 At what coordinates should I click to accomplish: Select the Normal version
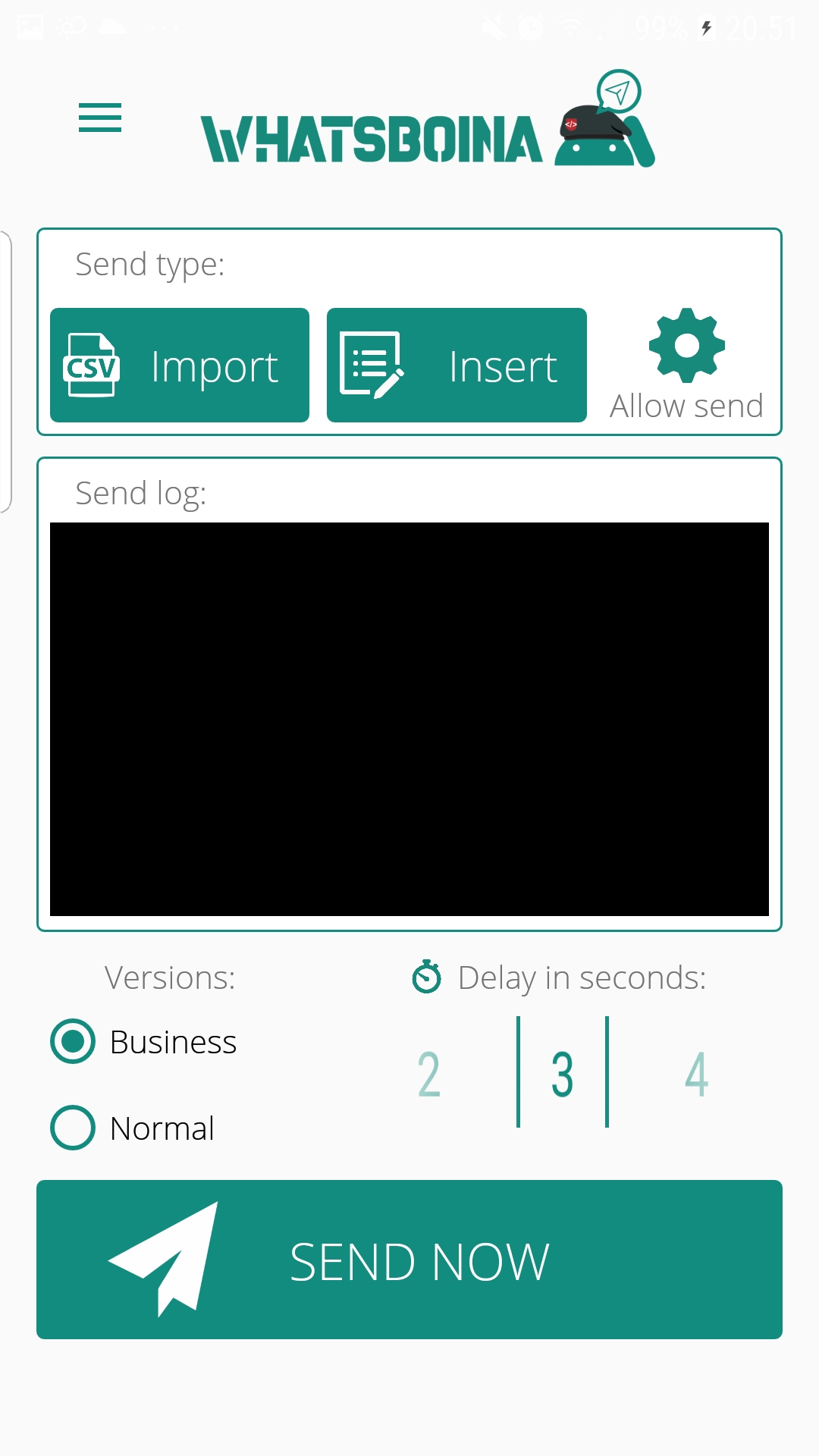(73, 1128)
